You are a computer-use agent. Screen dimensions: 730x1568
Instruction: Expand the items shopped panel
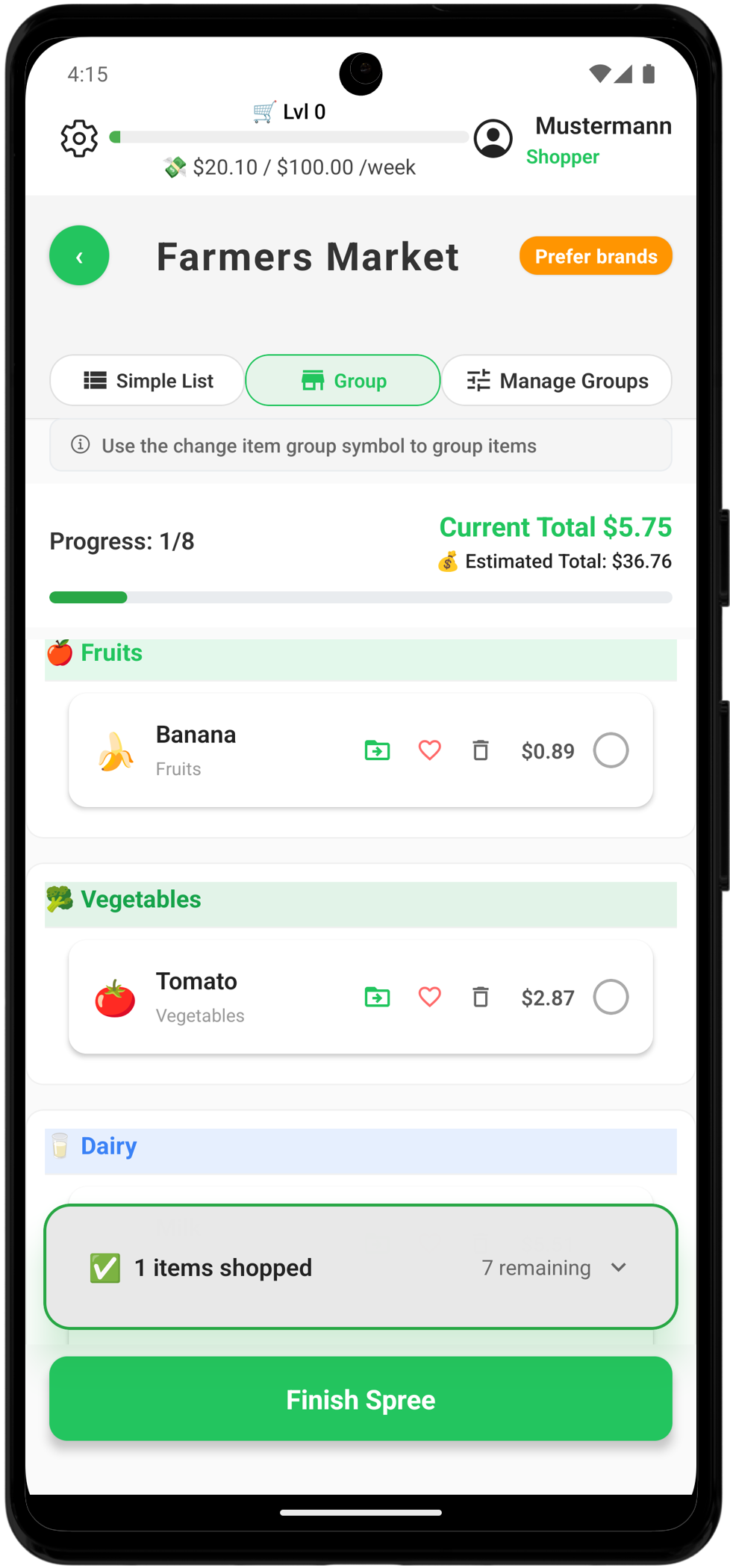(x=618, y=1267)
